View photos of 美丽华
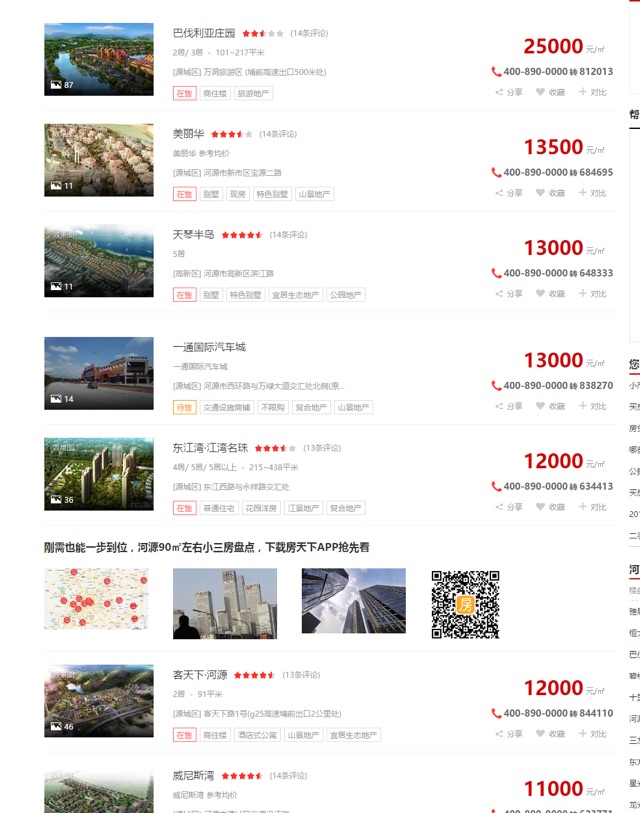Viewport: 640px width, 813px height. click(99, 160)
